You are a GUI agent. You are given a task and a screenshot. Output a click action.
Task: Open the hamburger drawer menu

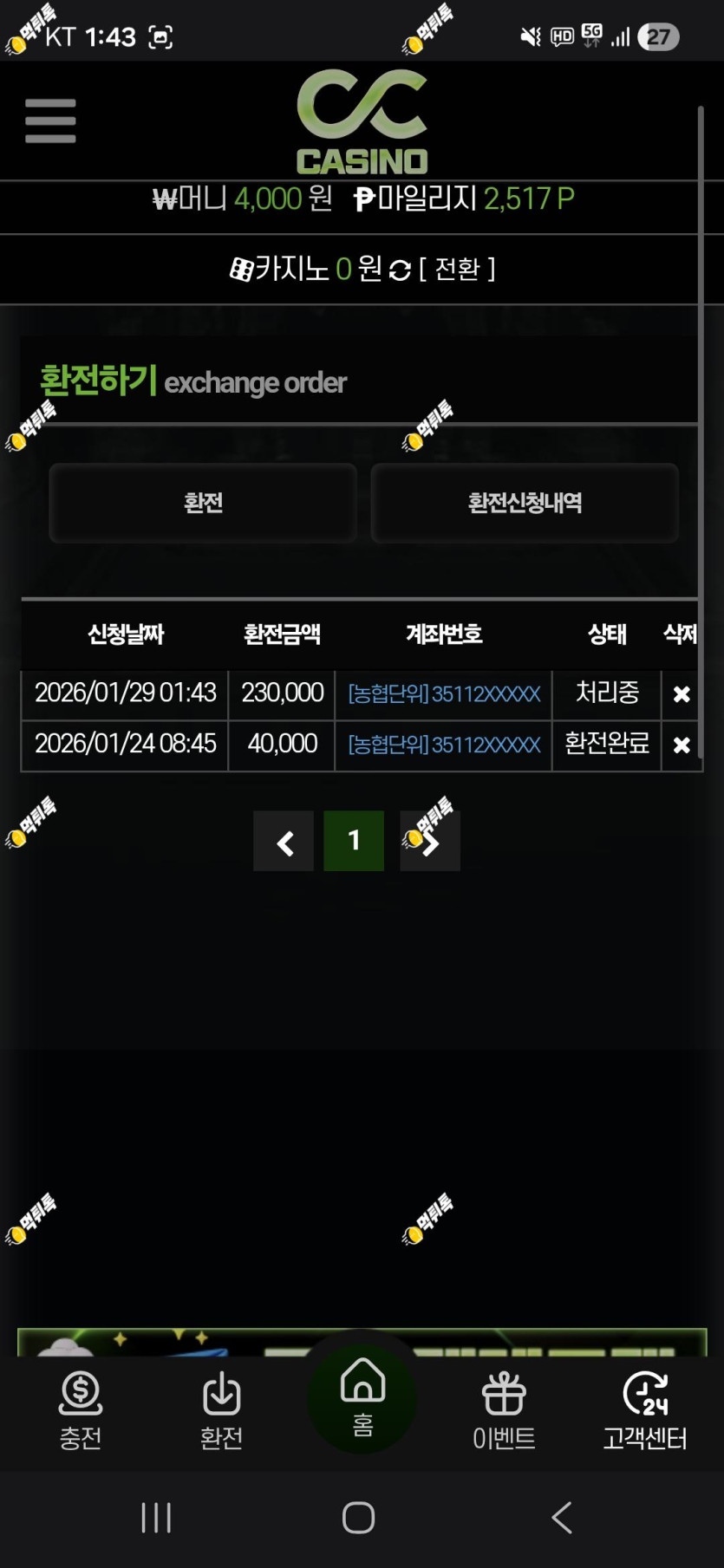coord(50,120)
